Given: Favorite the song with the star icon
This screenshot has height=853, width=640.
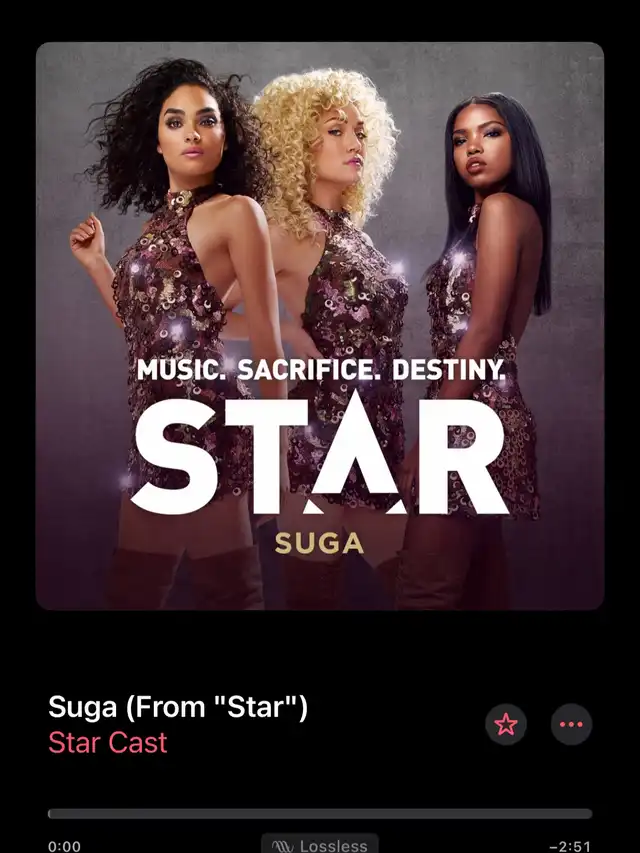Looking at the screenshot, I should pos(506,724).
